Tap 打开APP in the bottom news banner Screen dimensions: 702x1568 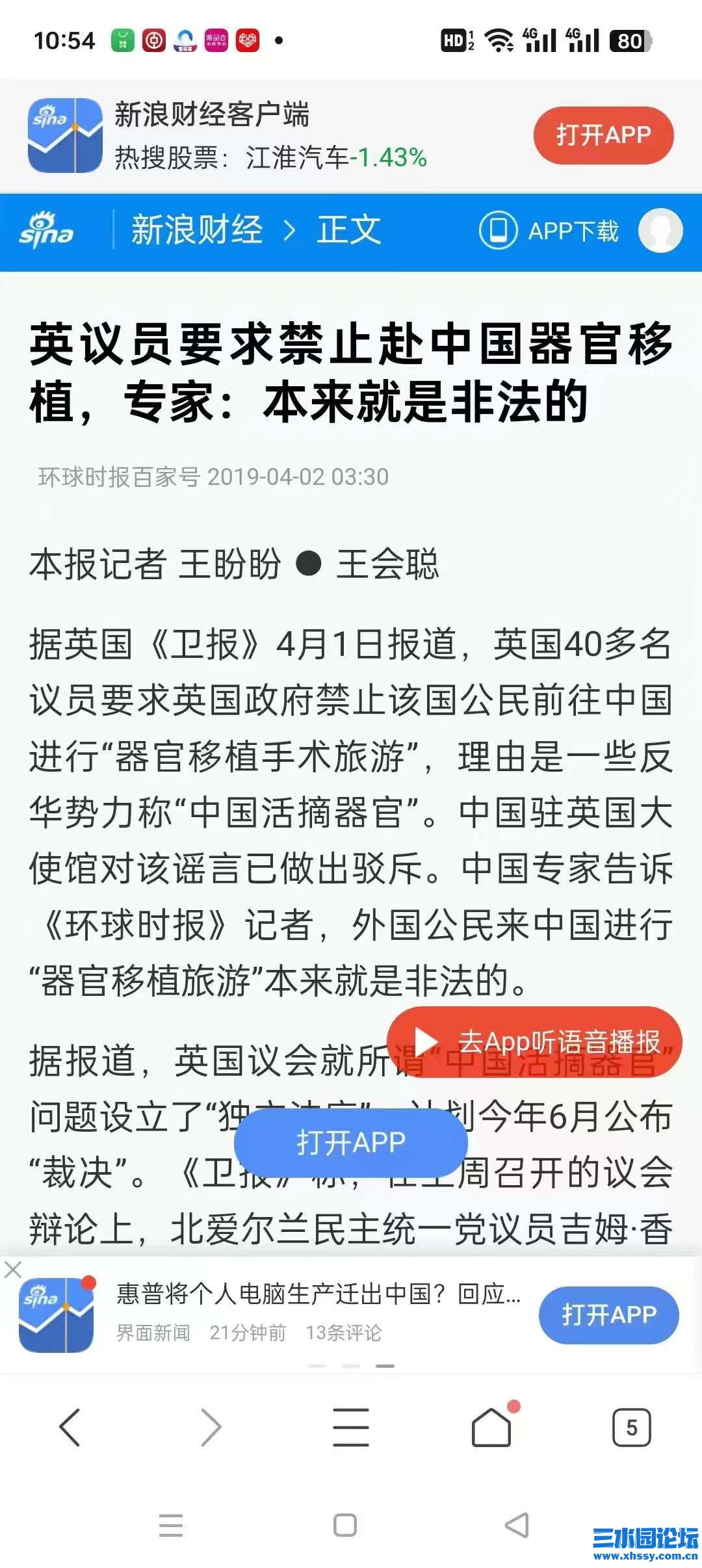(608, 1314)
